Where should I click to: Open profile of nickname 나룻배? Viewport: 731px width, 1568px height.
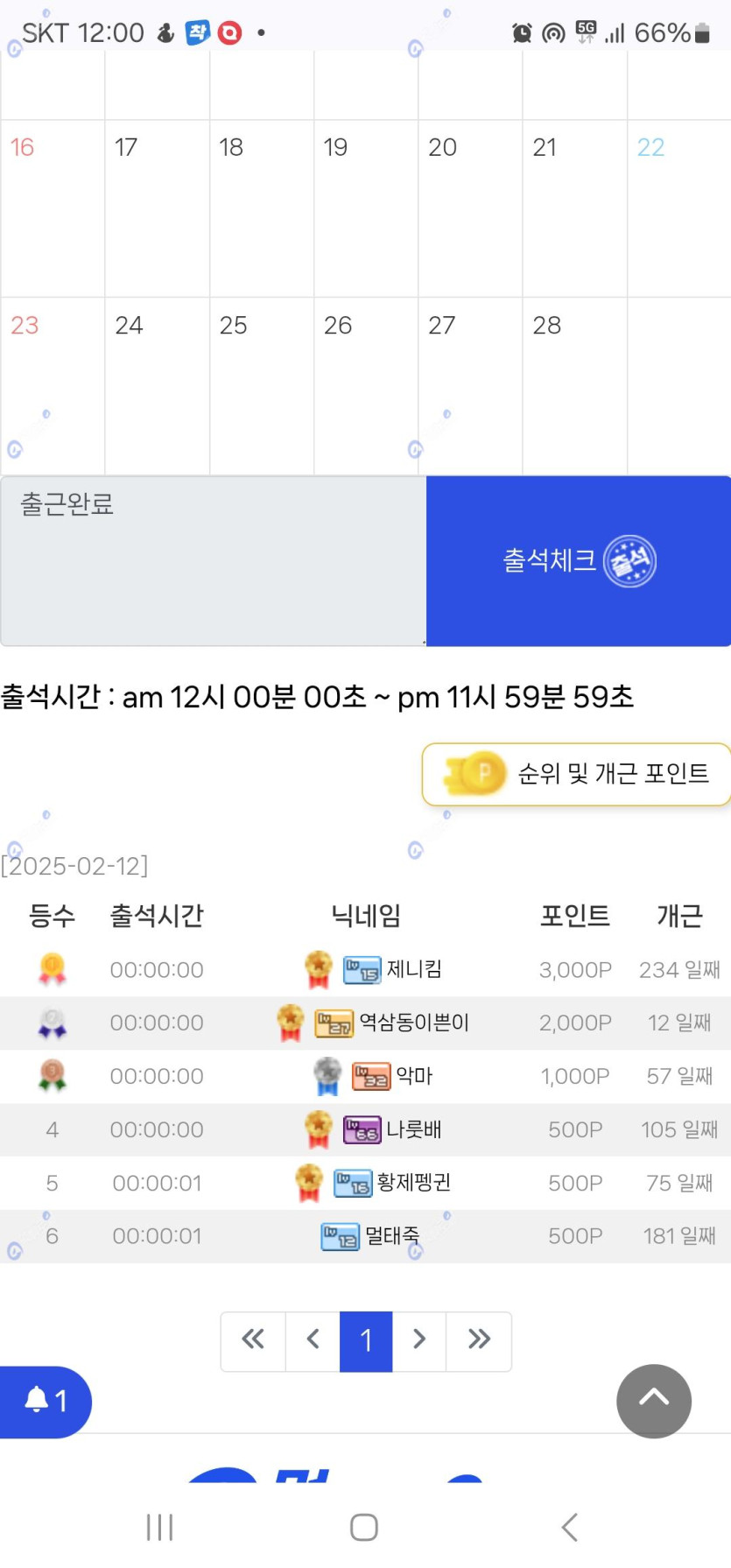coord(413,1129)
